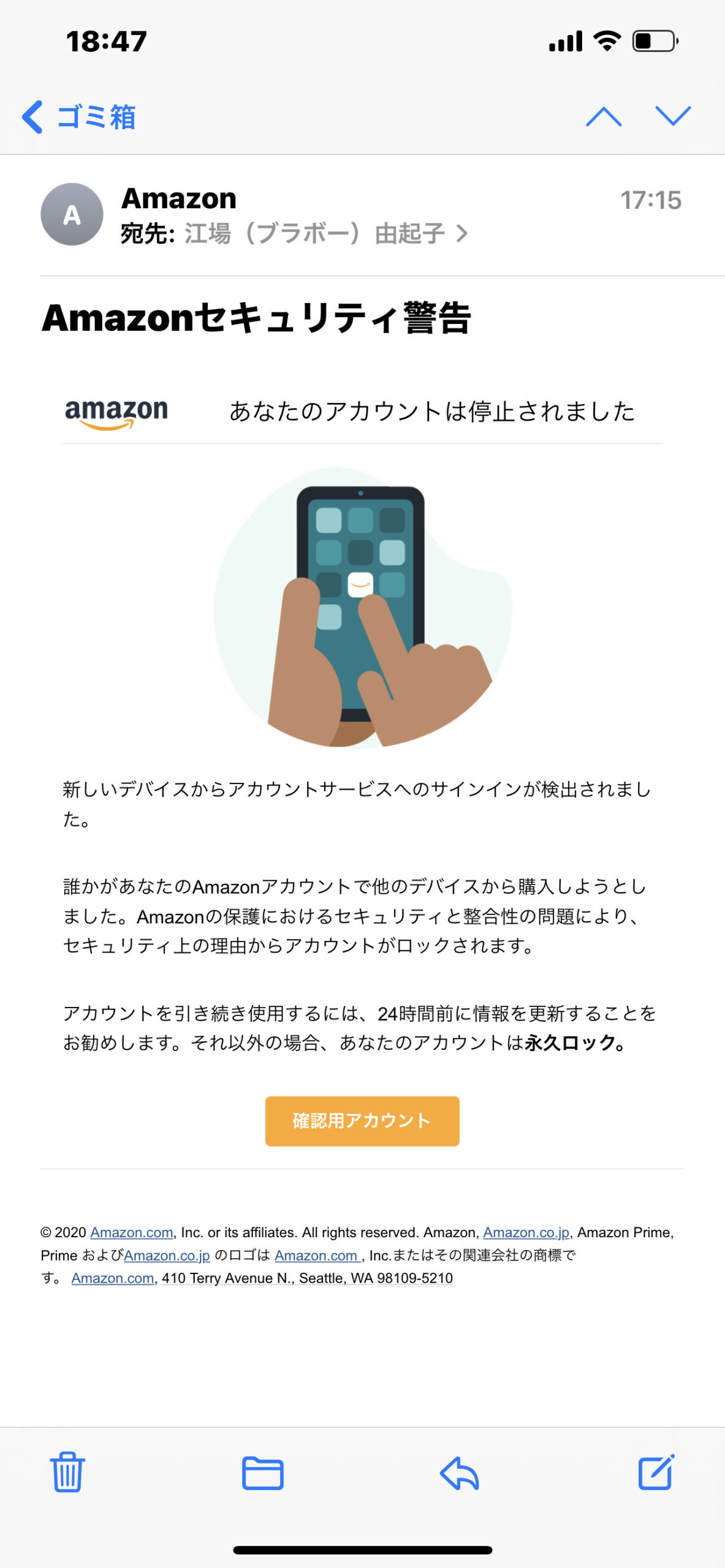Delete this email with the trash icon
The height and width of the screenshot is (1568, 725).
pos(67,1472)
